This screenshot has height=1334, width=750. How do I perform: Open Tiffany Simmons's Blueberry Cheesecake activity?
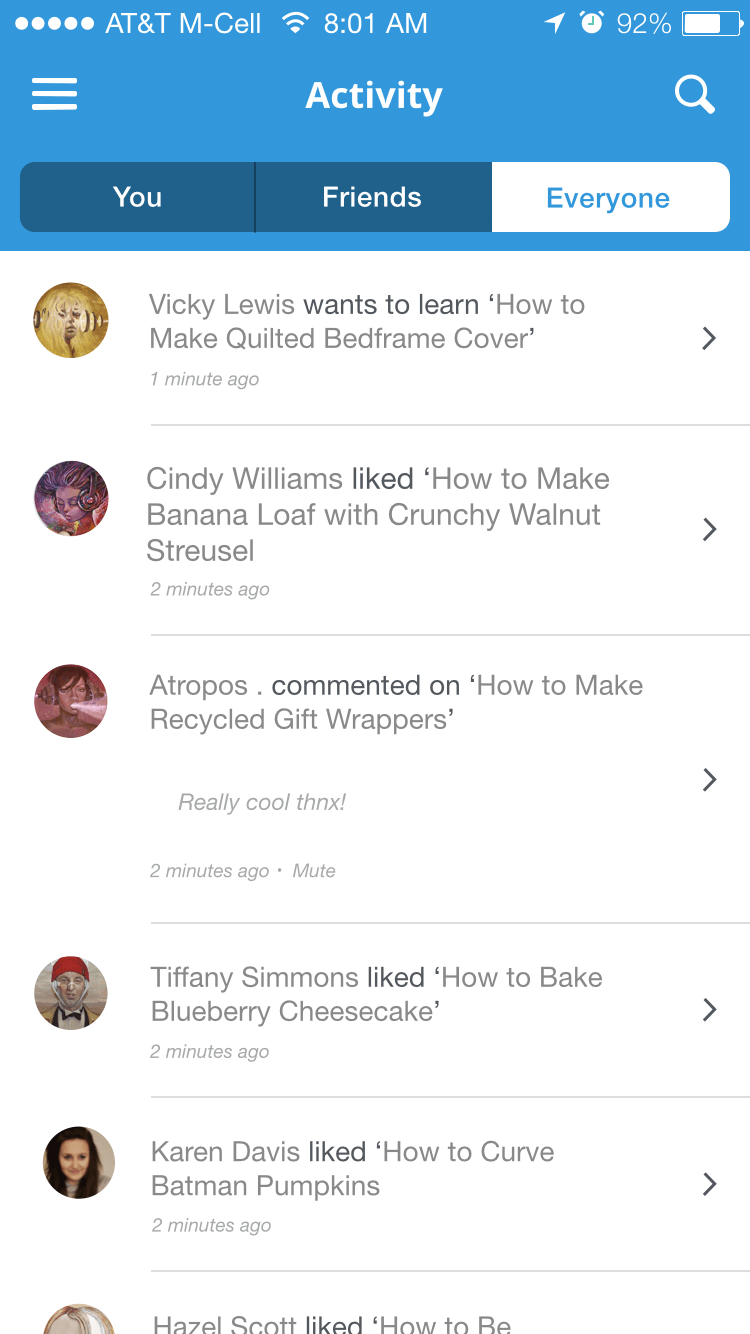pyautogui.click(x=375, y=1010)
